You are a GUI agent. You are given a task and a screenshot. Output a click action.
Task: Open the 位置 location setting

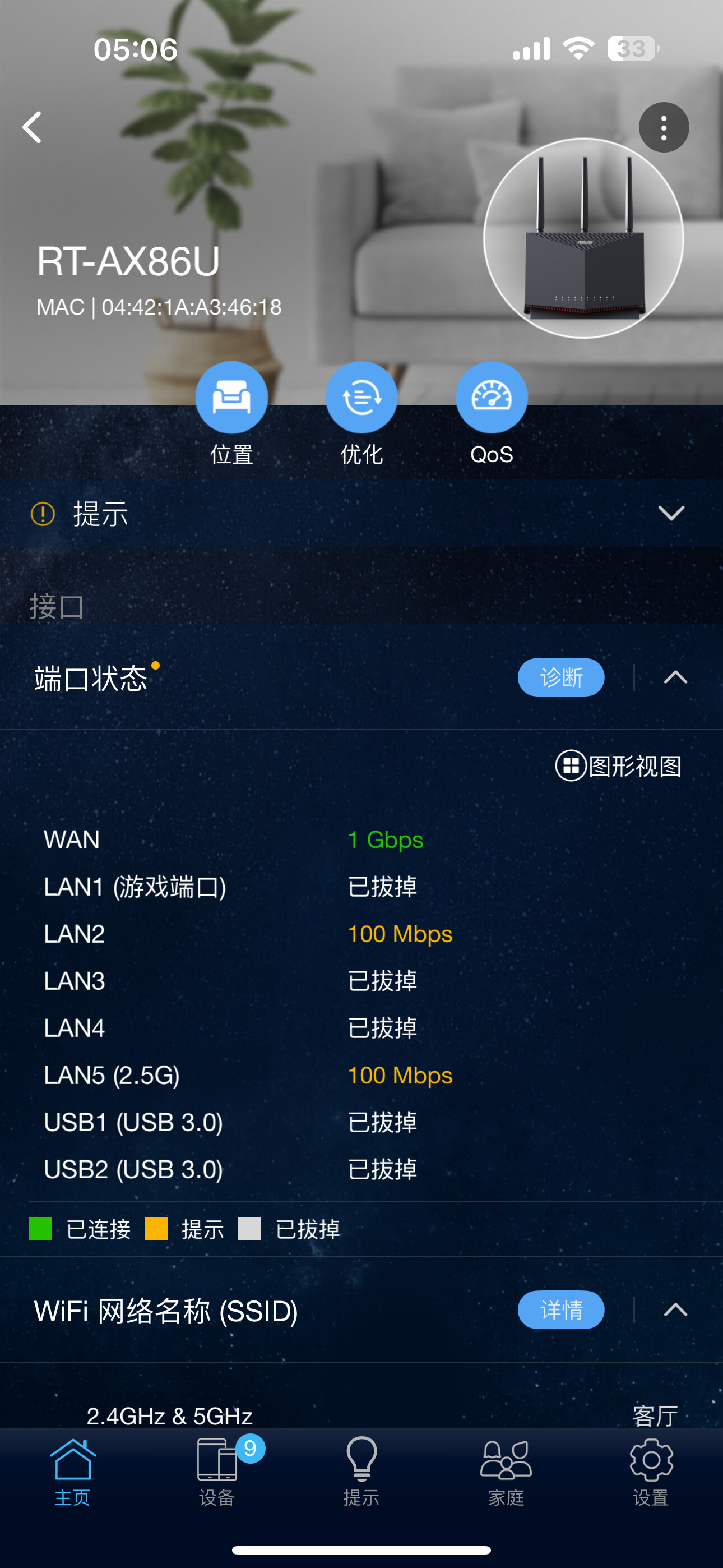(x=231, y=398)
